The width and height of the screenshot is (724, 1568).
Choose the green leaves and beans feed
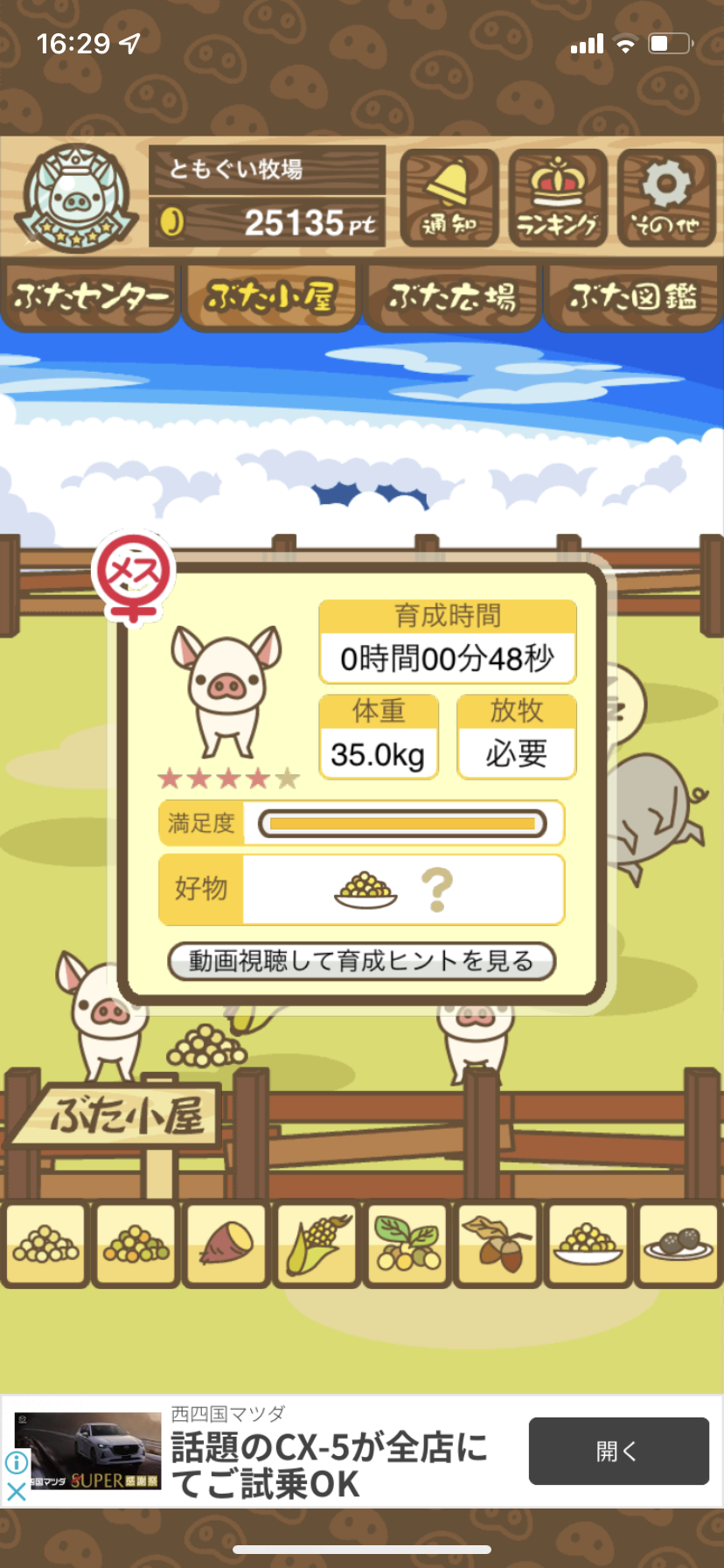point(407,1244)
